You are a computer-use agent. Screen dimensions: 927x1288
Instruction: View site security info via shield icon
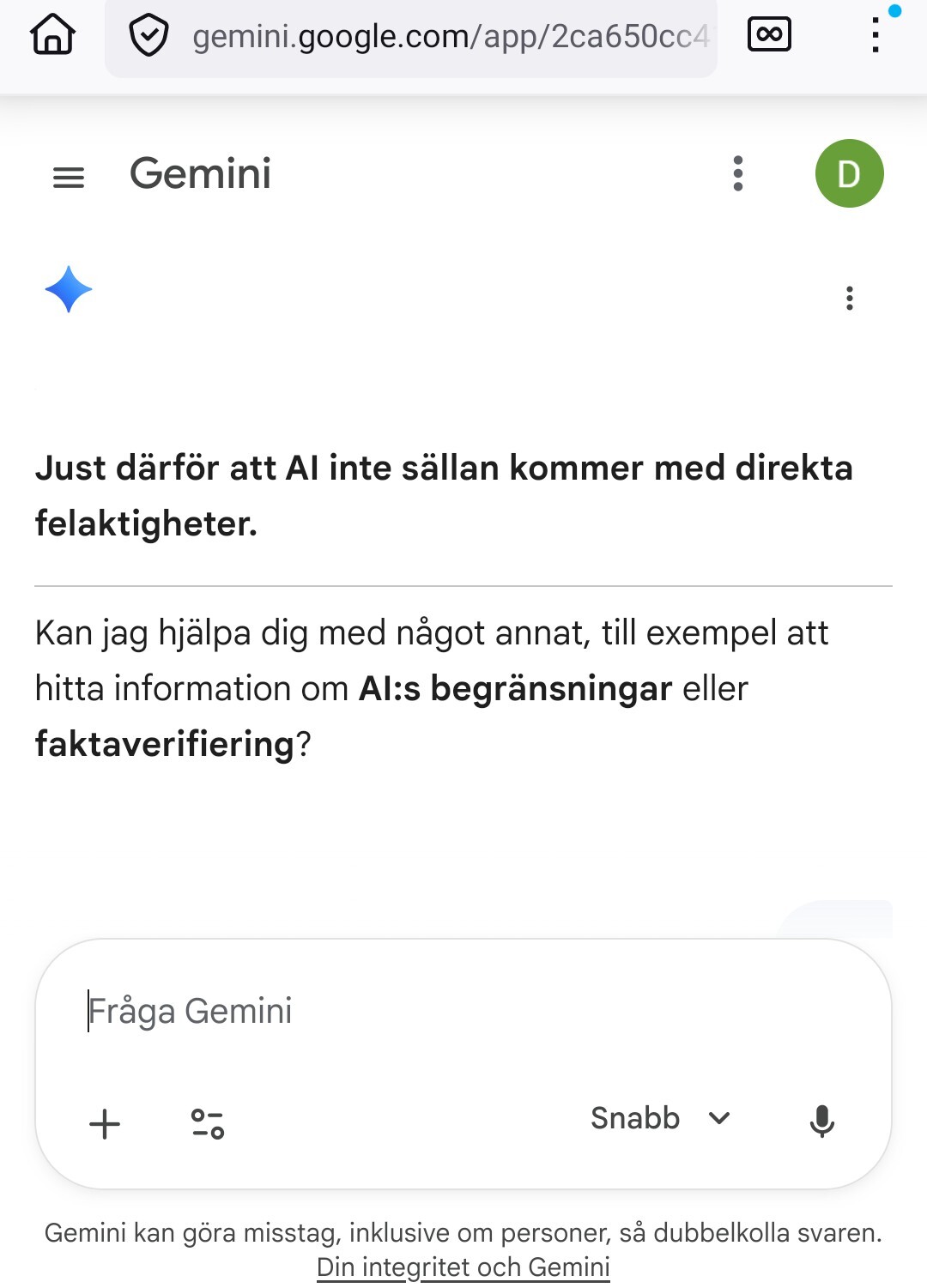click(x=148, y=37)
